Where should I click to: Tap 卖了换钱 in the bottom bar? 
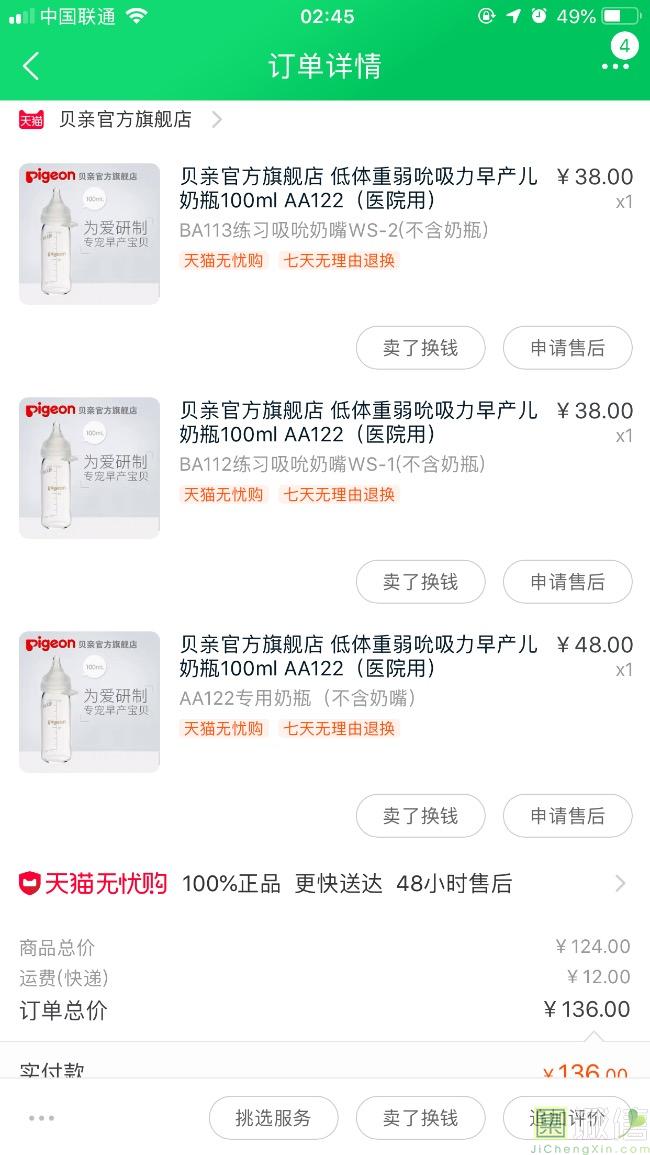click(x=420, y=1118)
